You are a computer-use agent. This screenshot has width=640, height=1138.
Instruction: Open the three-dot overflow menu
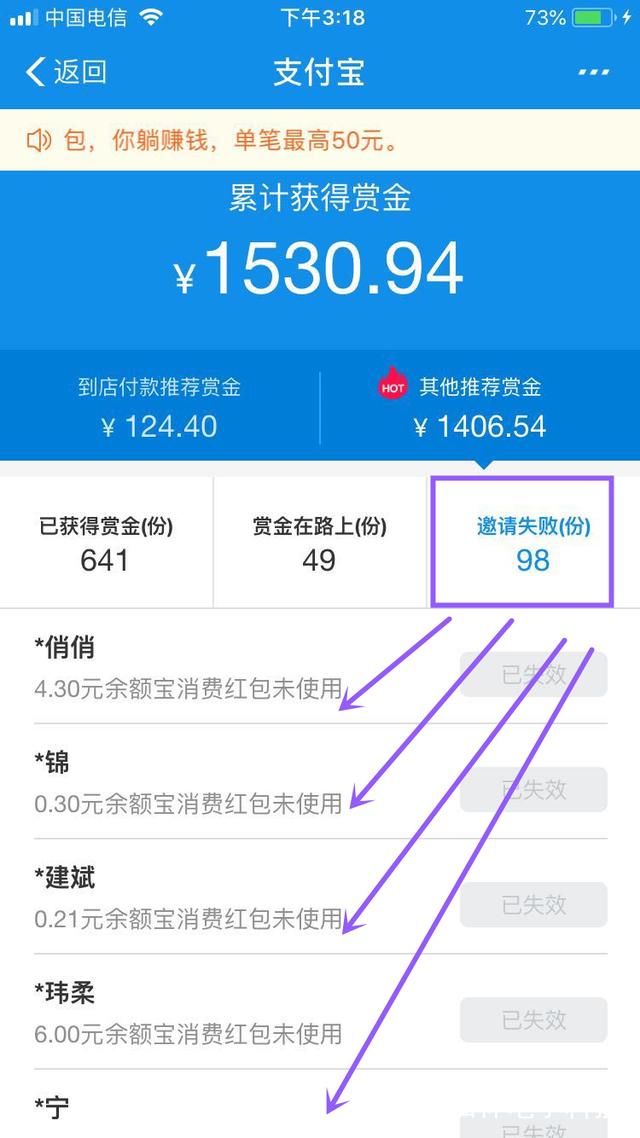594,73
